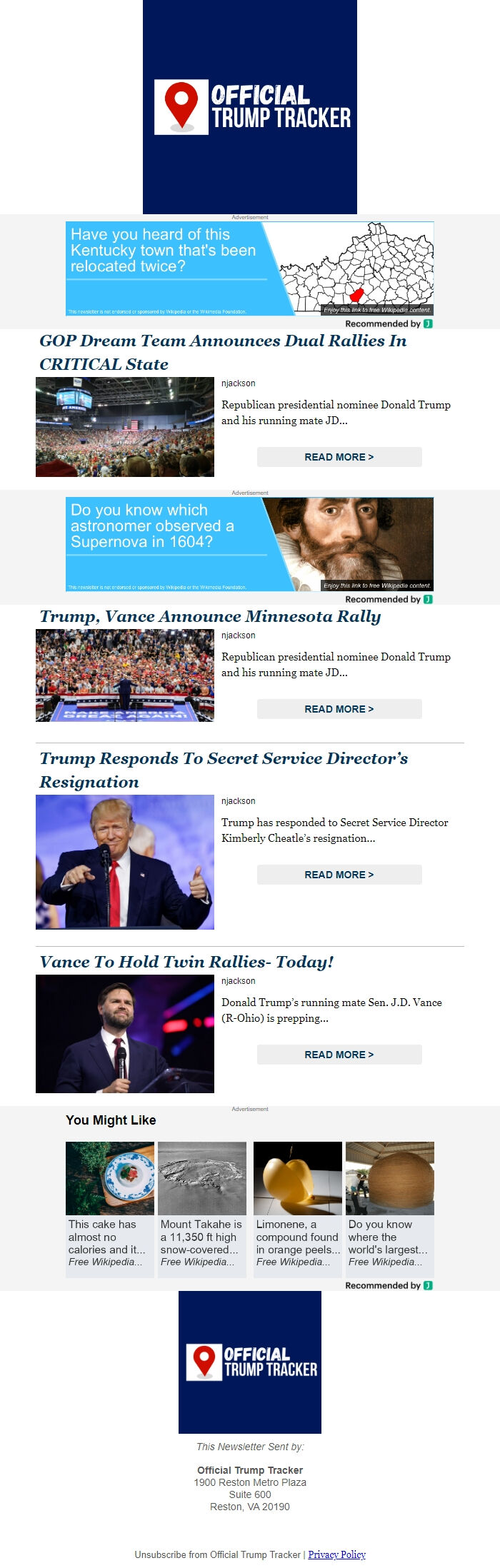The height and width of the screenshot is (1568, 500).
Task: Open the Privacy Policy link
Action: pyautogui.click(x=336, y=1554)
